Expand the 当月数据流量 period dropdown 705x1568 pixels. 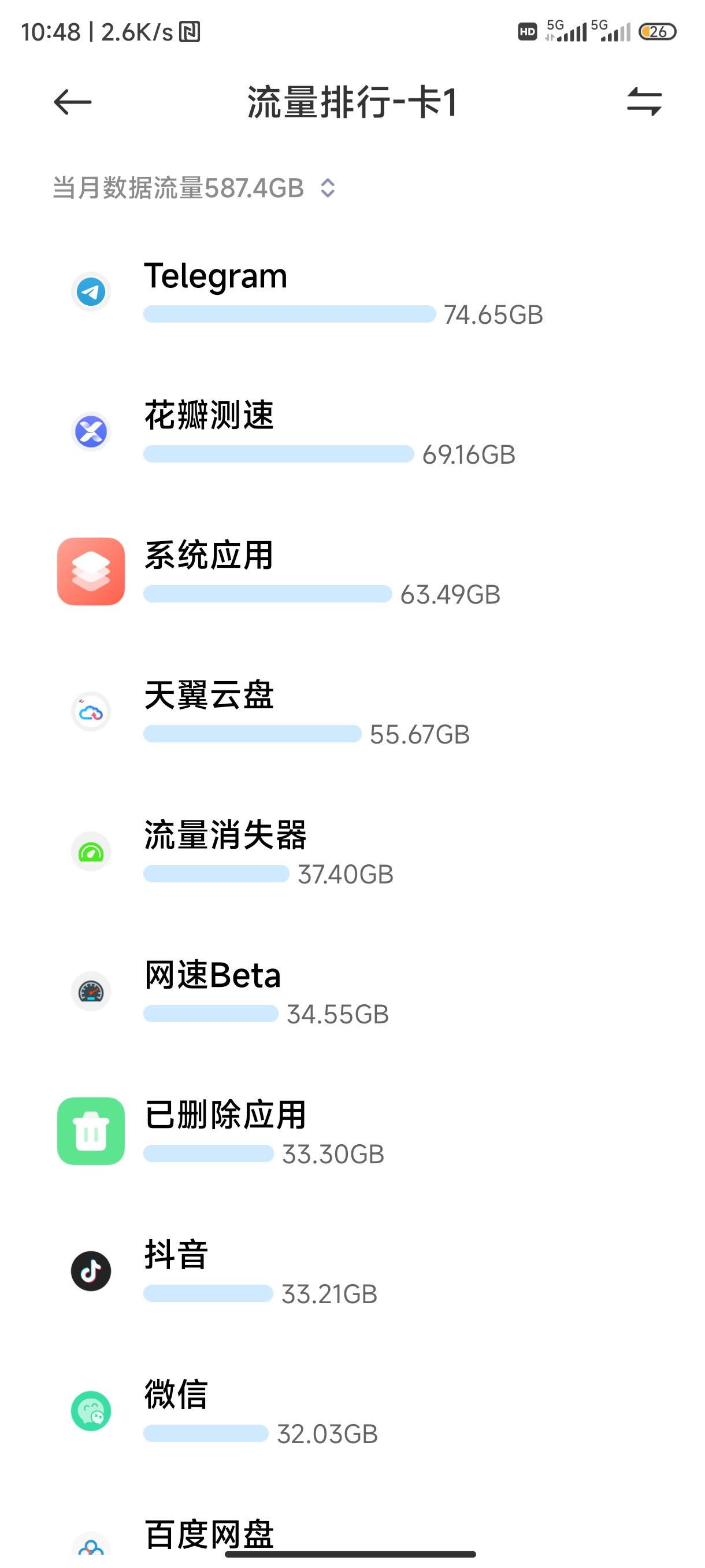pos(194,188)
